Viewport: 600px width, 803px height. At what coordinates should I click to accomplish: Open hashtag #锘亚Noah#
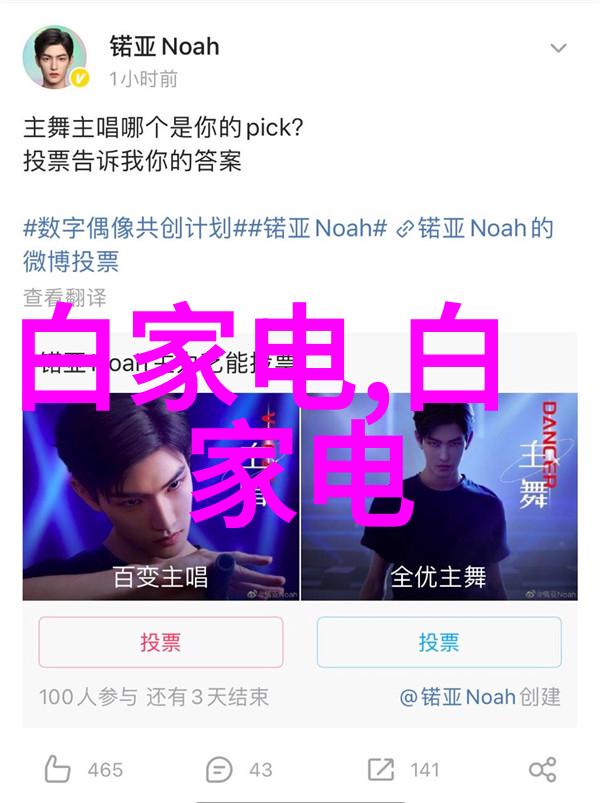310,227
